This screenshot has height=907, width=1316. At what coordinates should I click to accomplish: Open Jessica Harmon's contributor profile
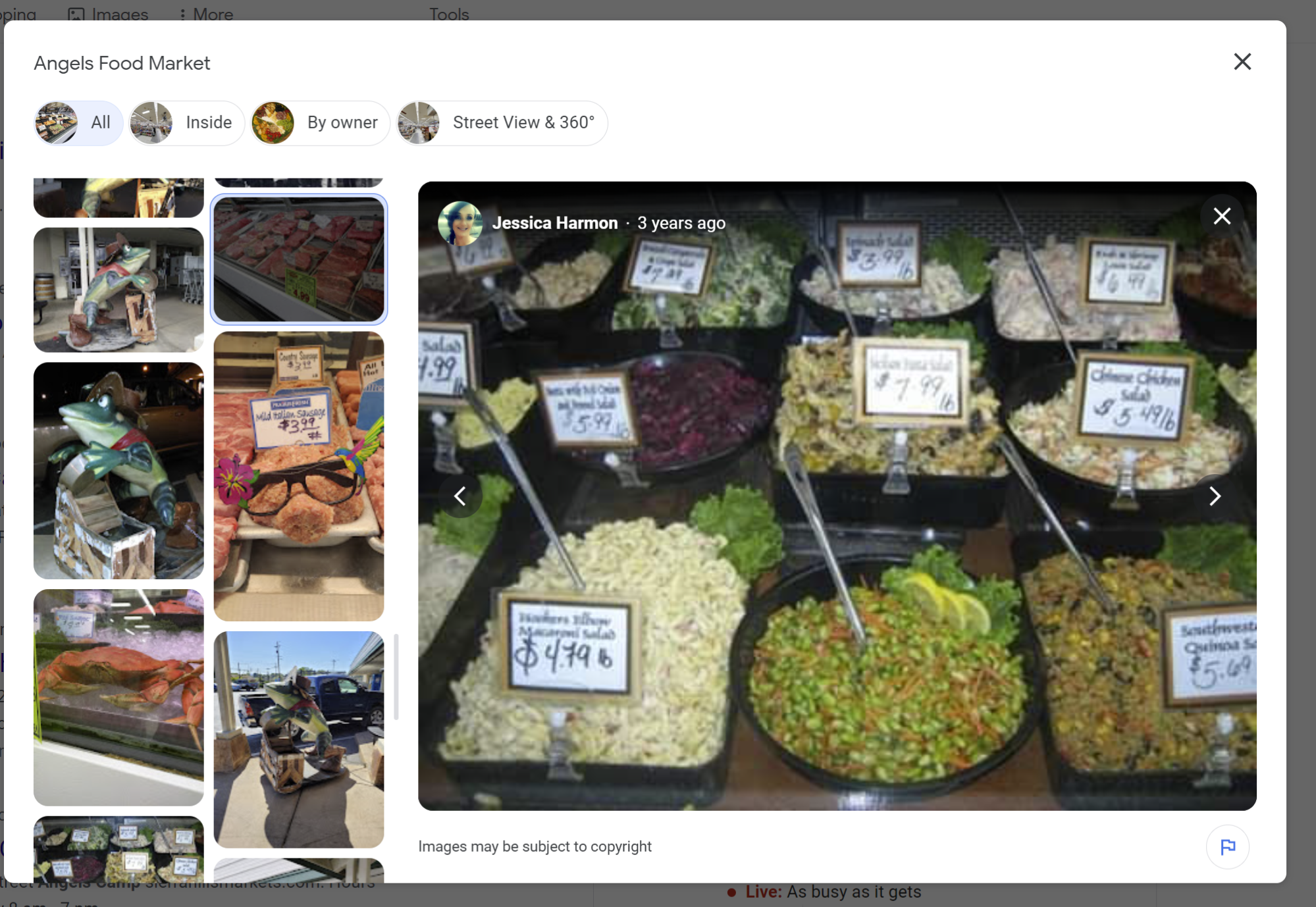click(554, 223)
